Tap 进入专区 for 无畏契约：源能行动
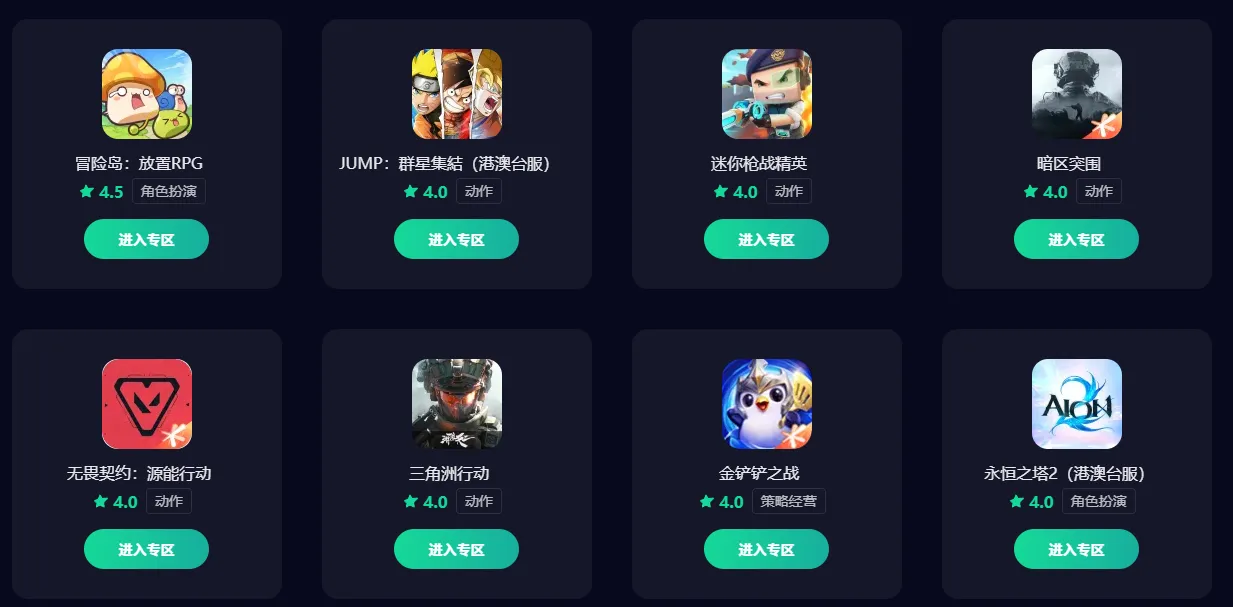Screen dimensions: 1233x607 [x=146, y=549]
